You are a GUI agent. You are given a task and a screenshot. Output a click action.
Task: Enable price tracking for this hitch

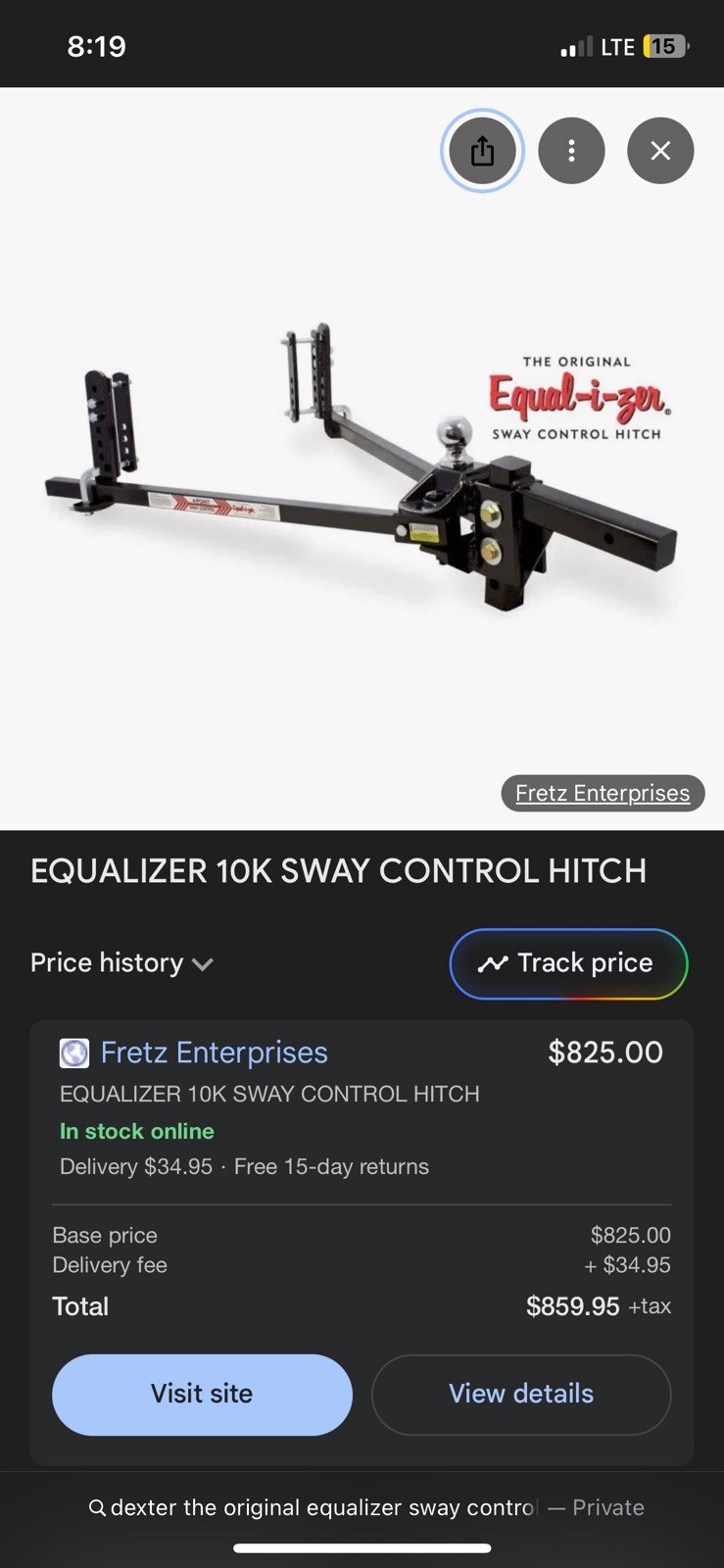point(568,963)
